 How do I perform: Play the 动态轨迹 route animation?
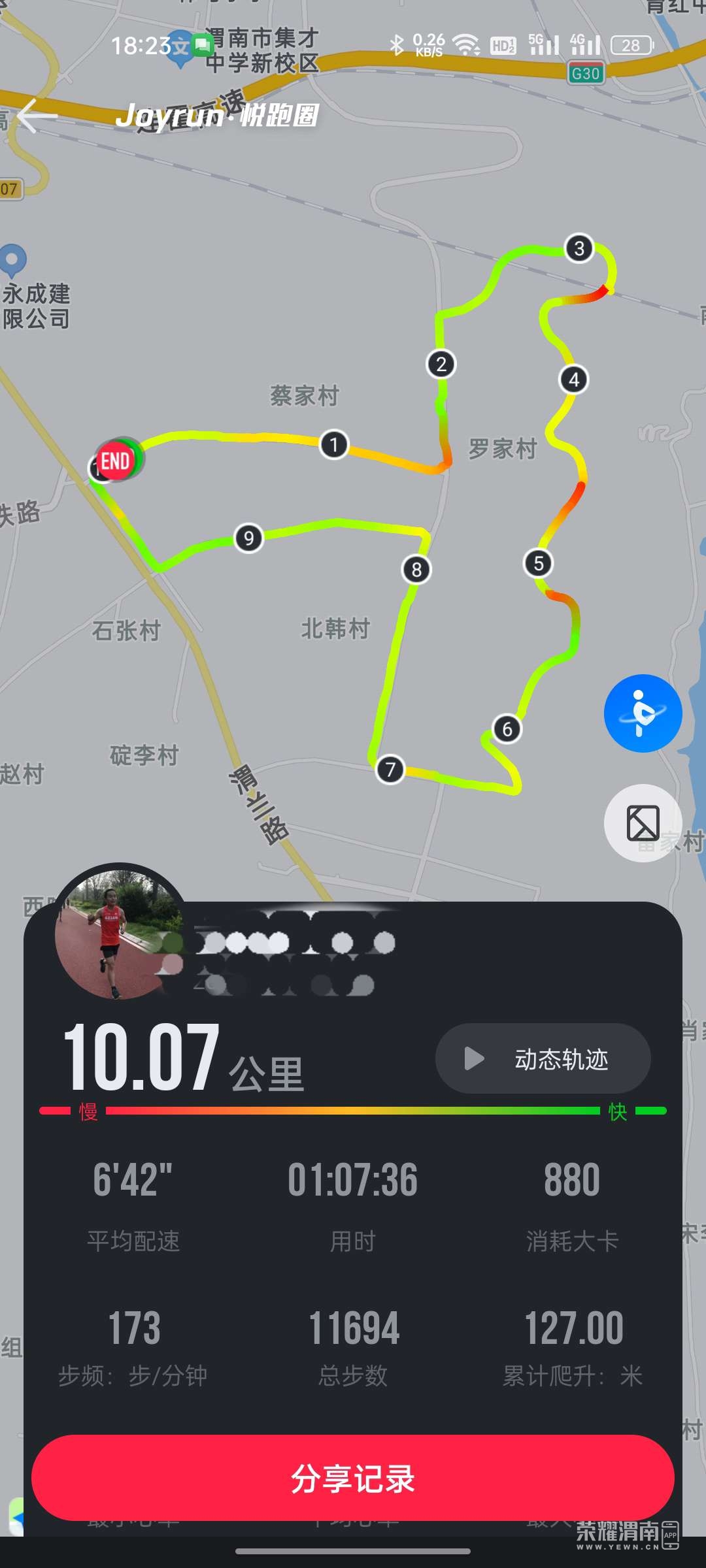tap(543, 1058)
